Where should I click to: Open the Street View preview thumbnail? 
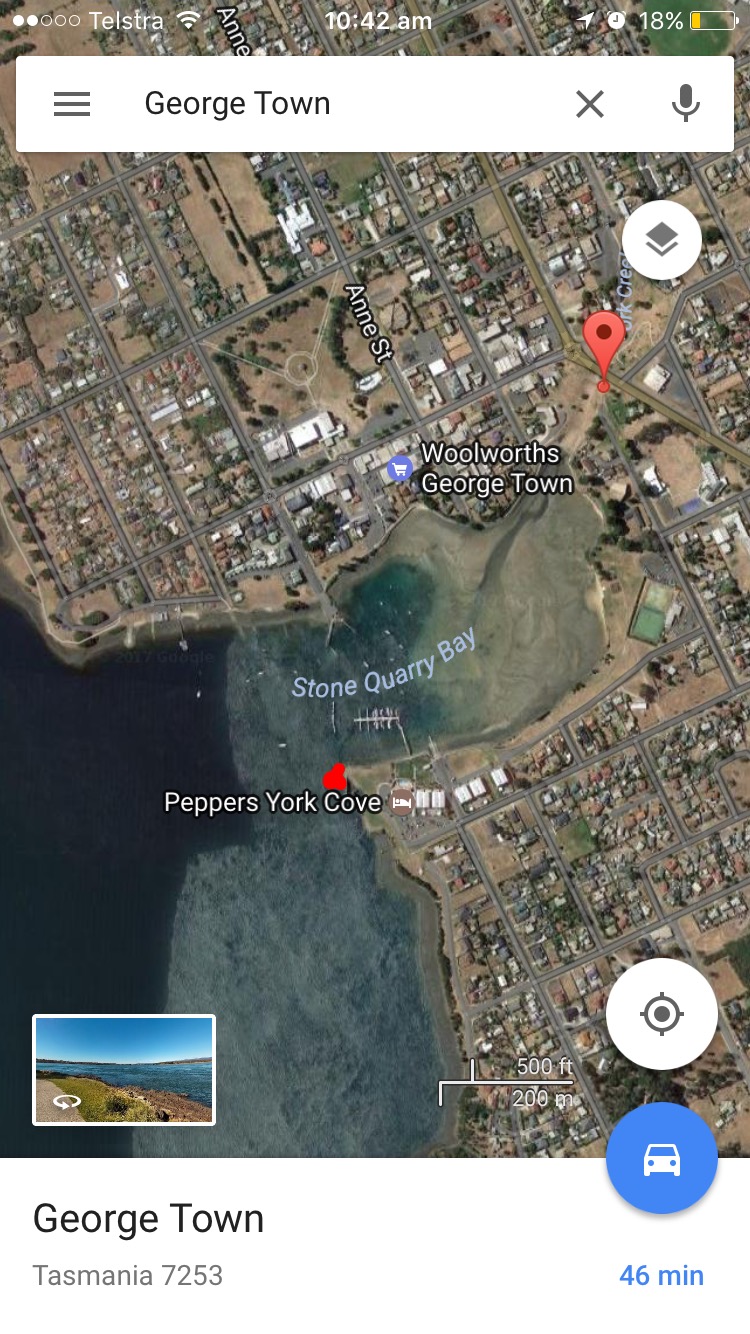[124, 1070]
